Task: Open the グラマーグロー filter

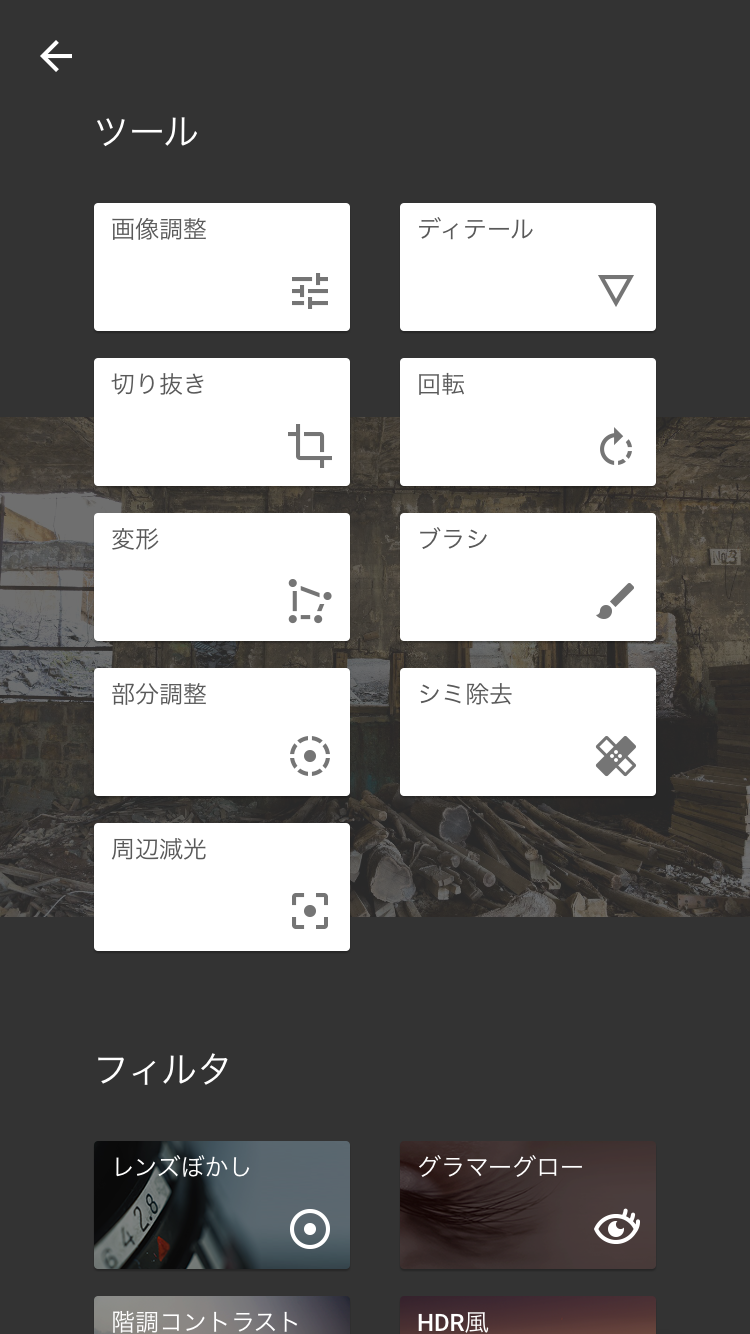Action: (x=528, y=1205)
